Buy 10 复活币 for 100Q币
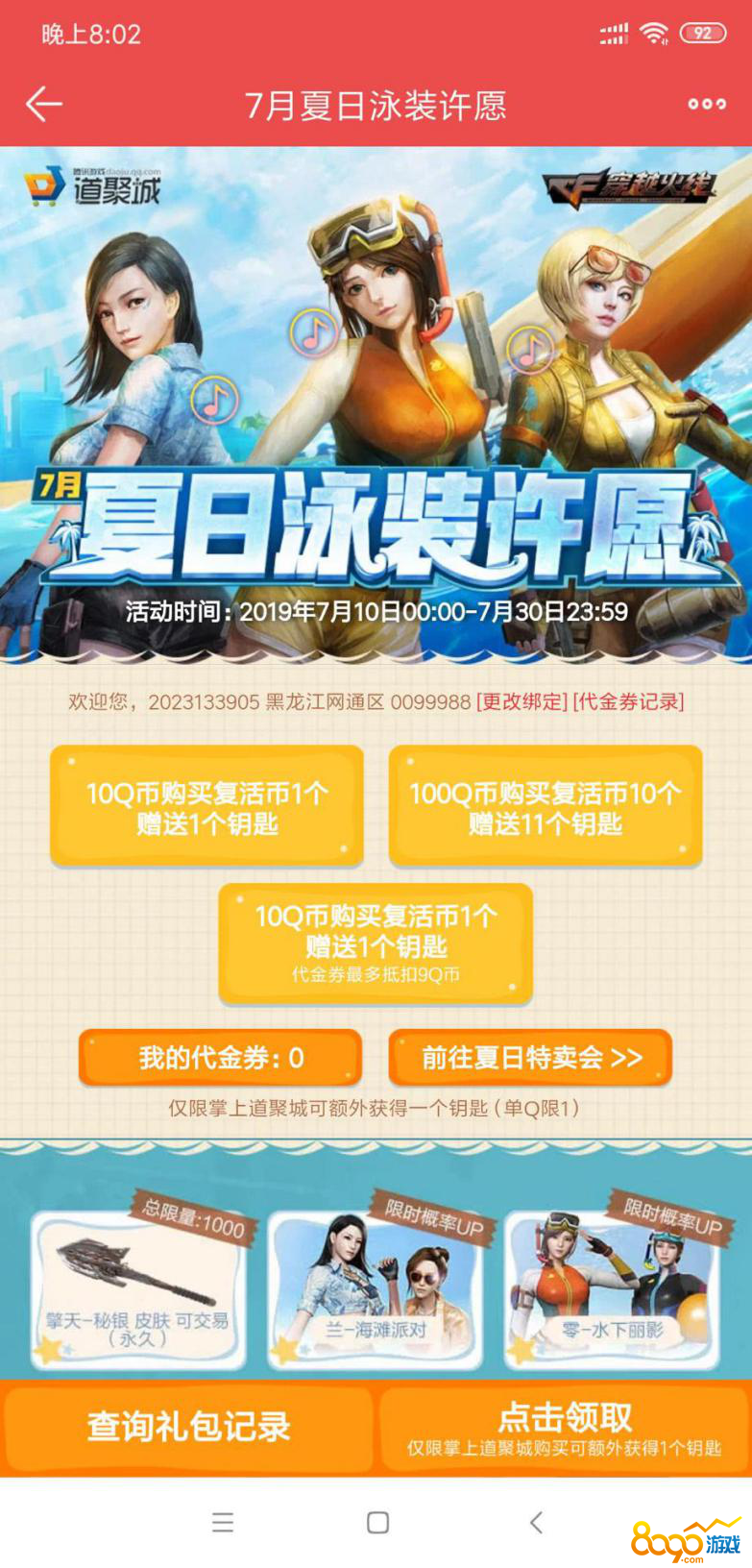Viewport: 752px width, 1568px height. tap(545, 807)
